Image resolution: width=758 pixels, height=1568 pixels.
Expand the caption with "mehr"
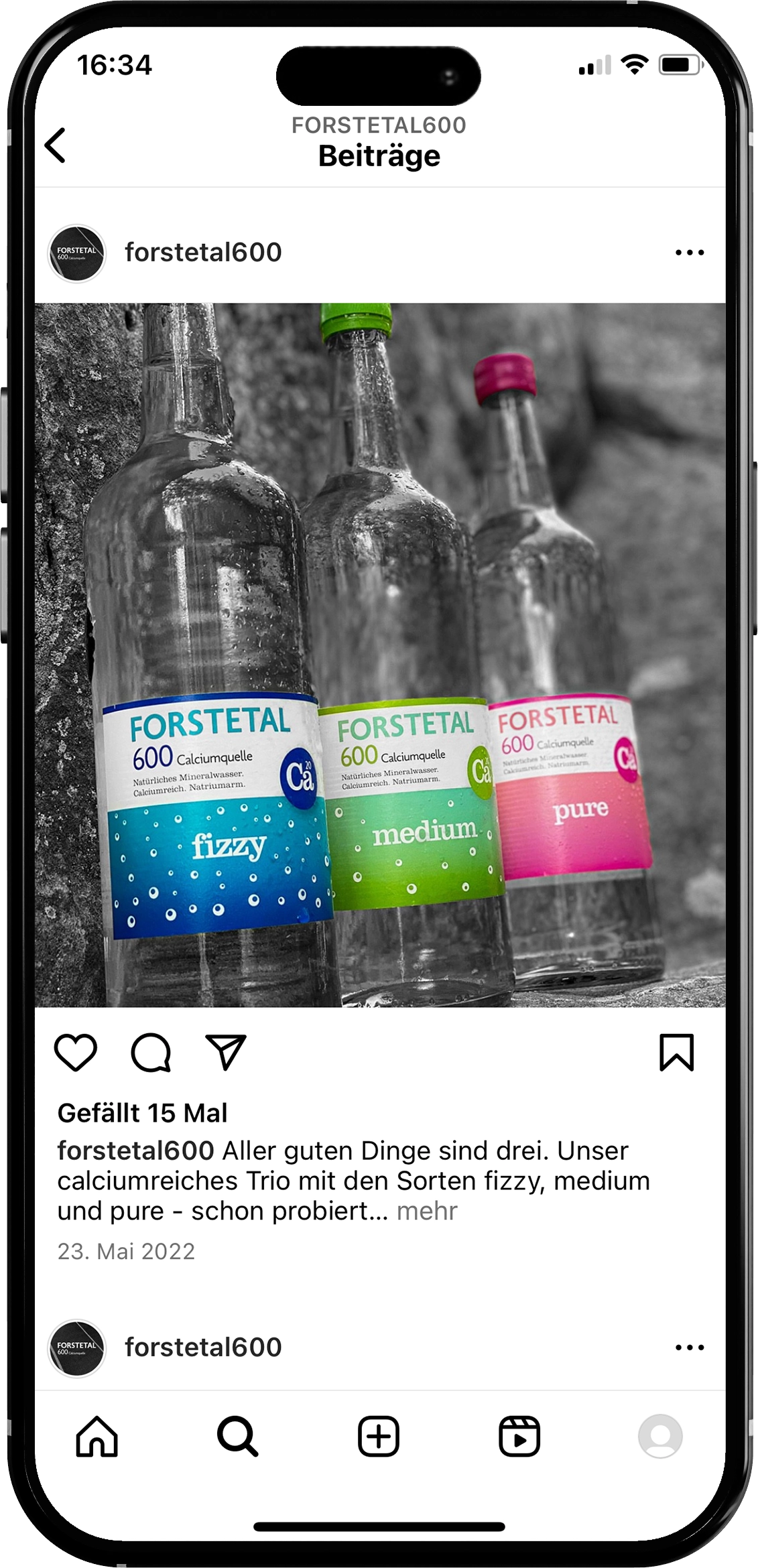click(427, 1211)
